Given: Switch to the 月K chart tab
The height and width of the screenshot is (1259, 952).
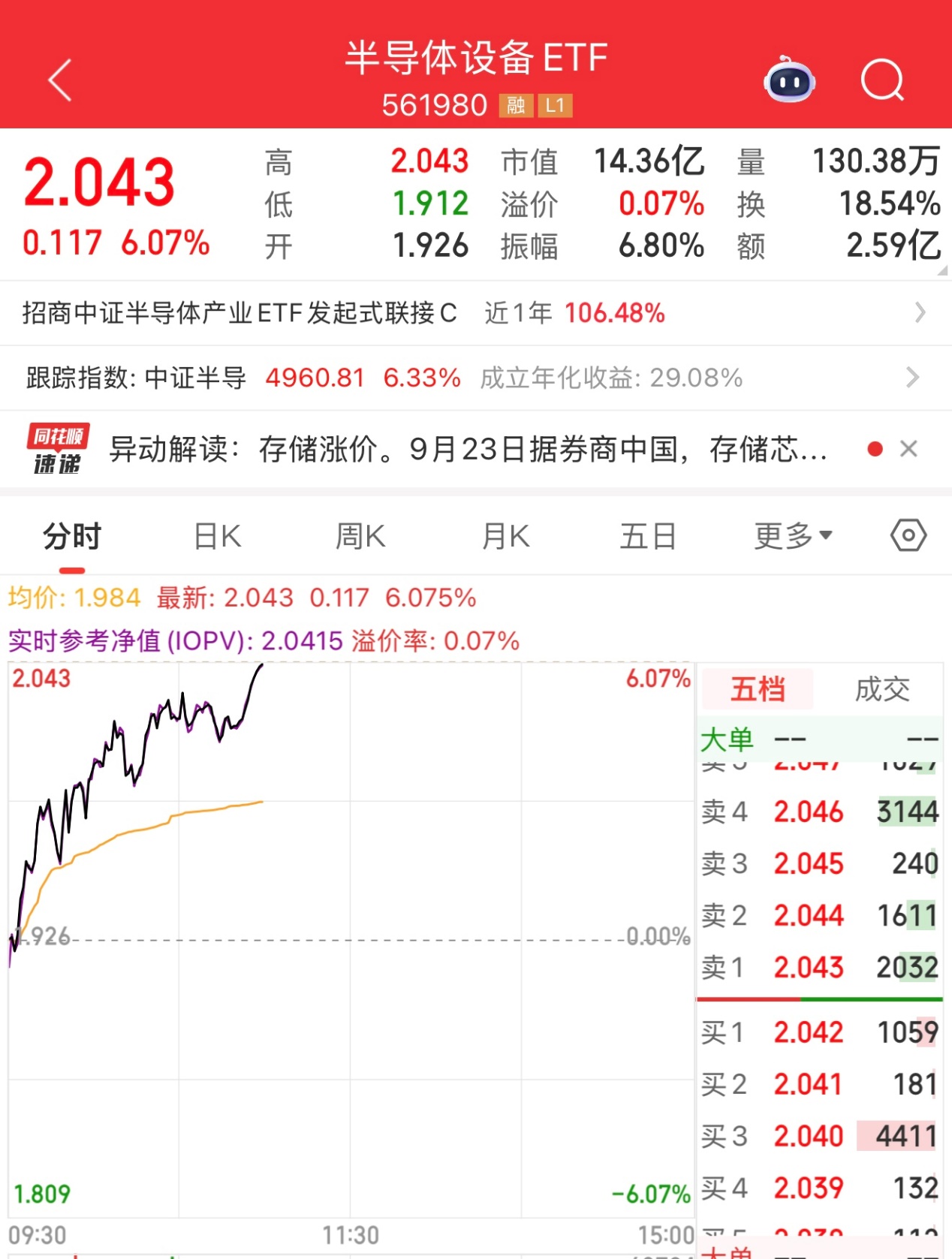Looking at the screenshot, I should pyautogui.click(x=505, y=537).
